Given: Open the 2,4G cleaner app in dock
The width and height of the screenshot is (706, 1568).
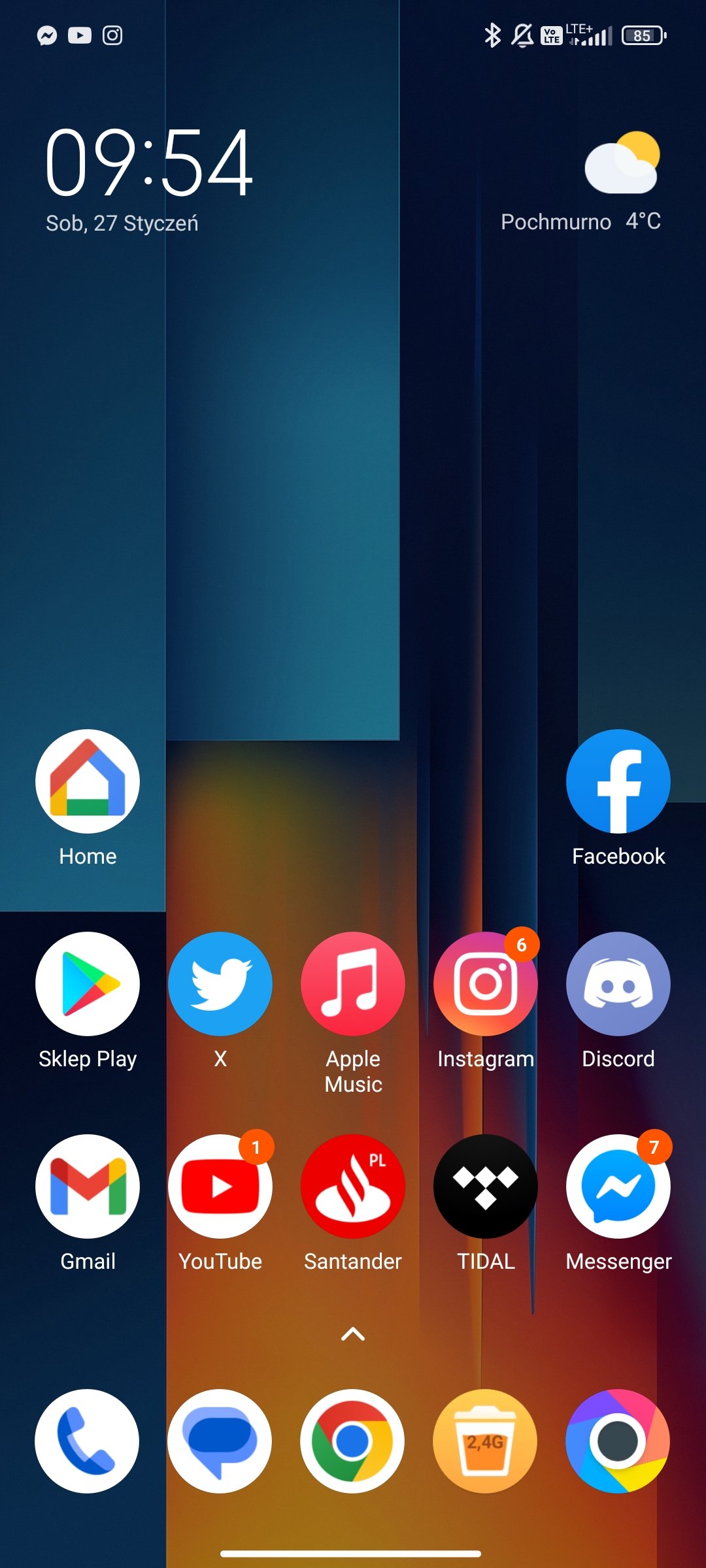Looking at the screenshot, I should (486, 1441).
